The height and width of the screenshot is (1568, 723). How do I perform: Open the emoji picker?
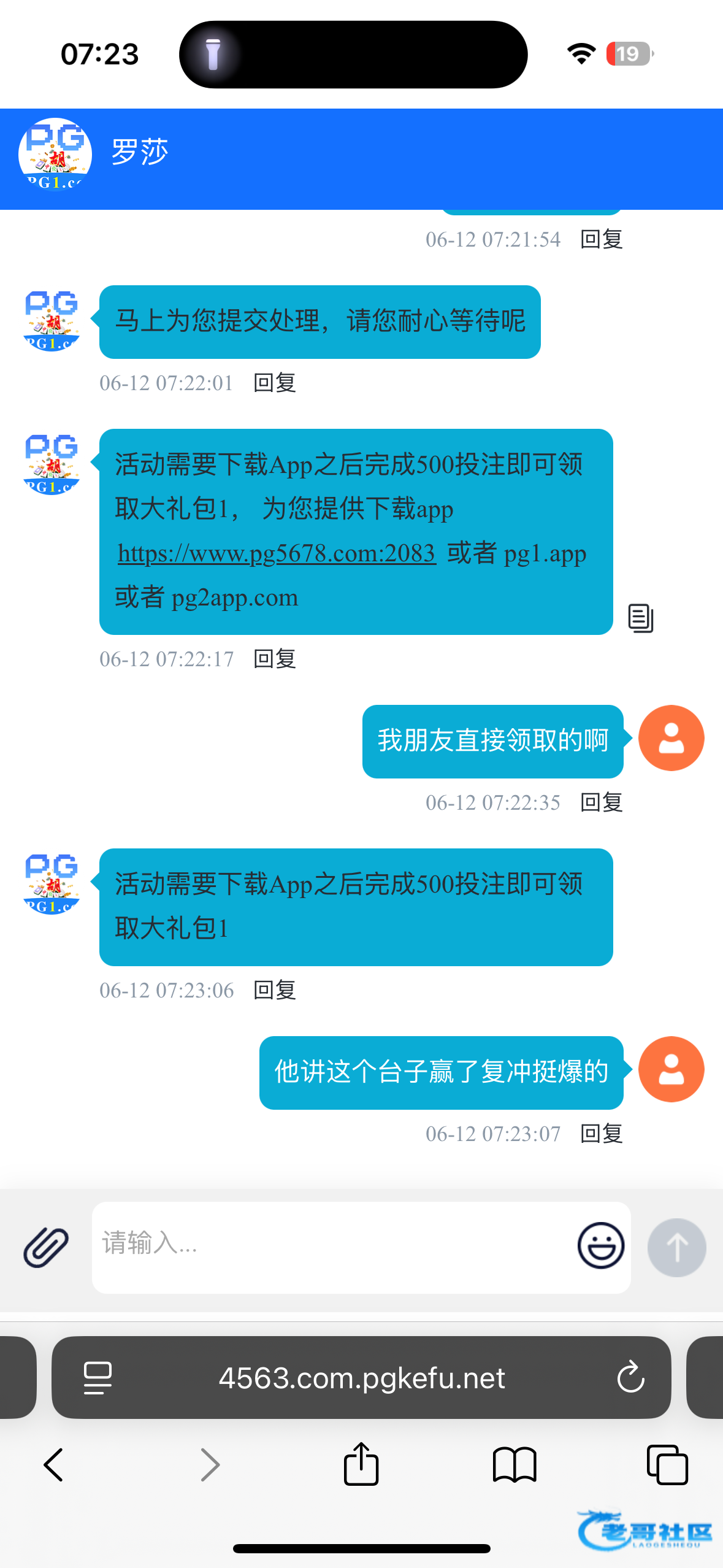click(x=600, y=1246)
